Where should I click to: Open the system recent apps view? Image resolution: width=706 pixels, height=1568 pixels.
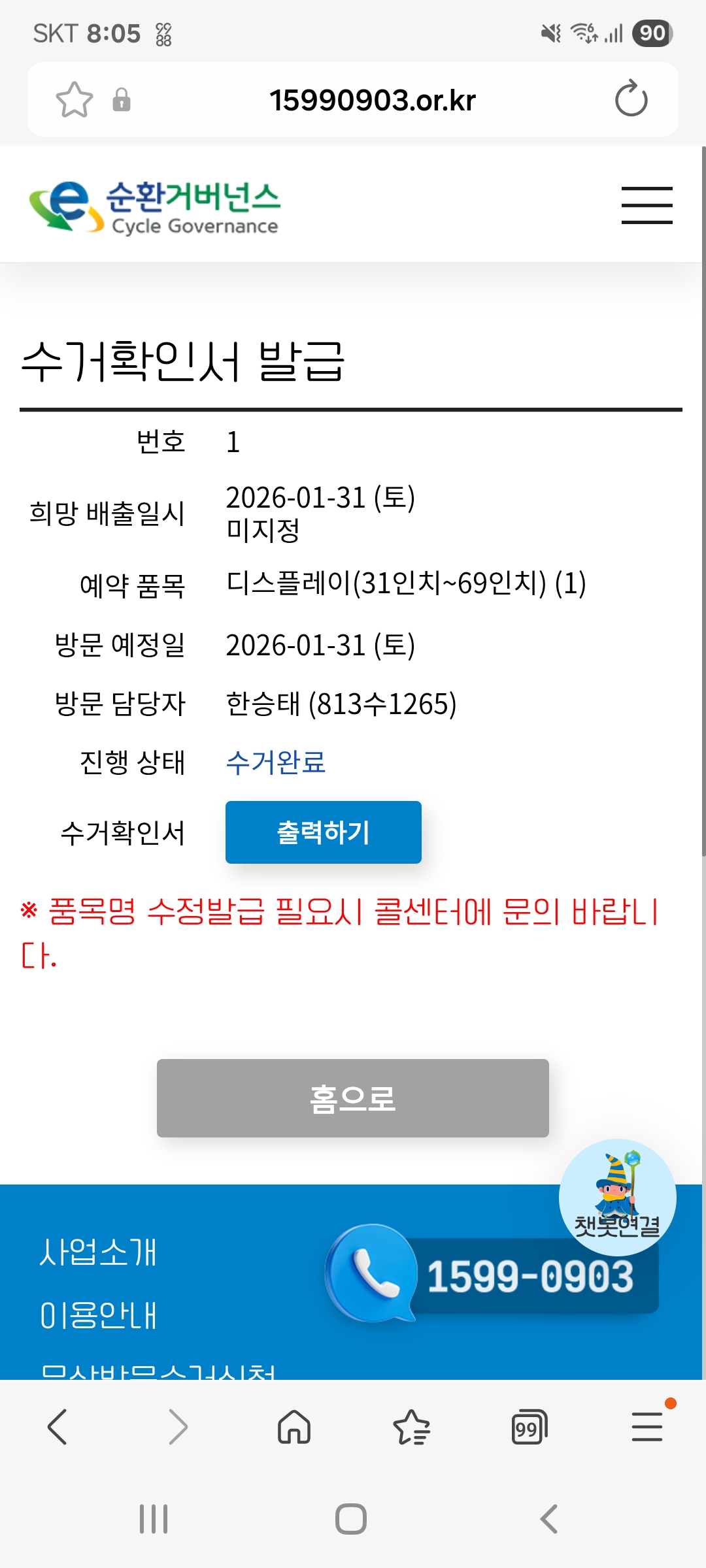[x=154, y=1519]
